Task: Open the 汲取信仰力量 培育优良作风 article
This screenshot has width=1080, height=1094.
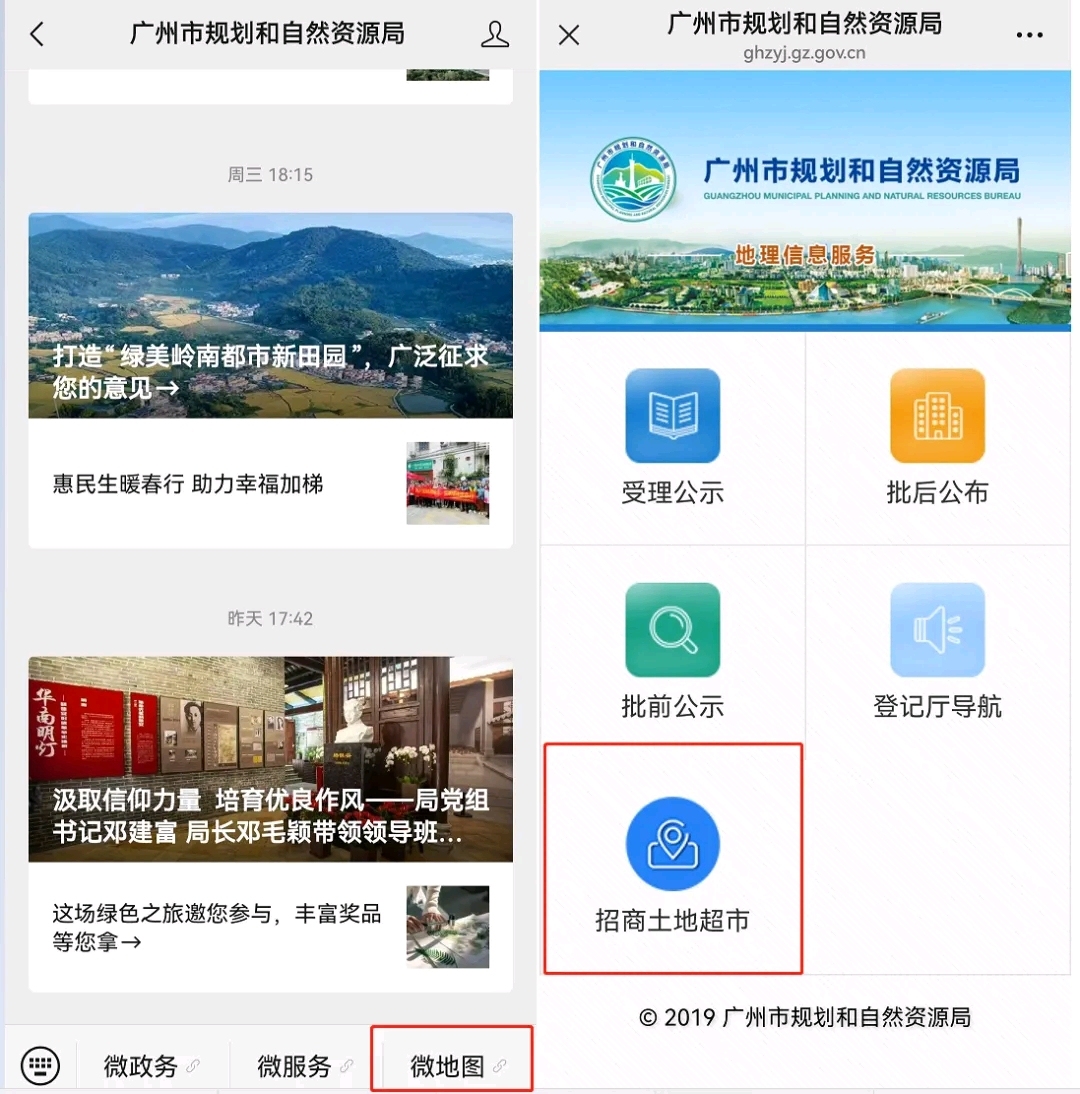Action: tap(270, 760)
